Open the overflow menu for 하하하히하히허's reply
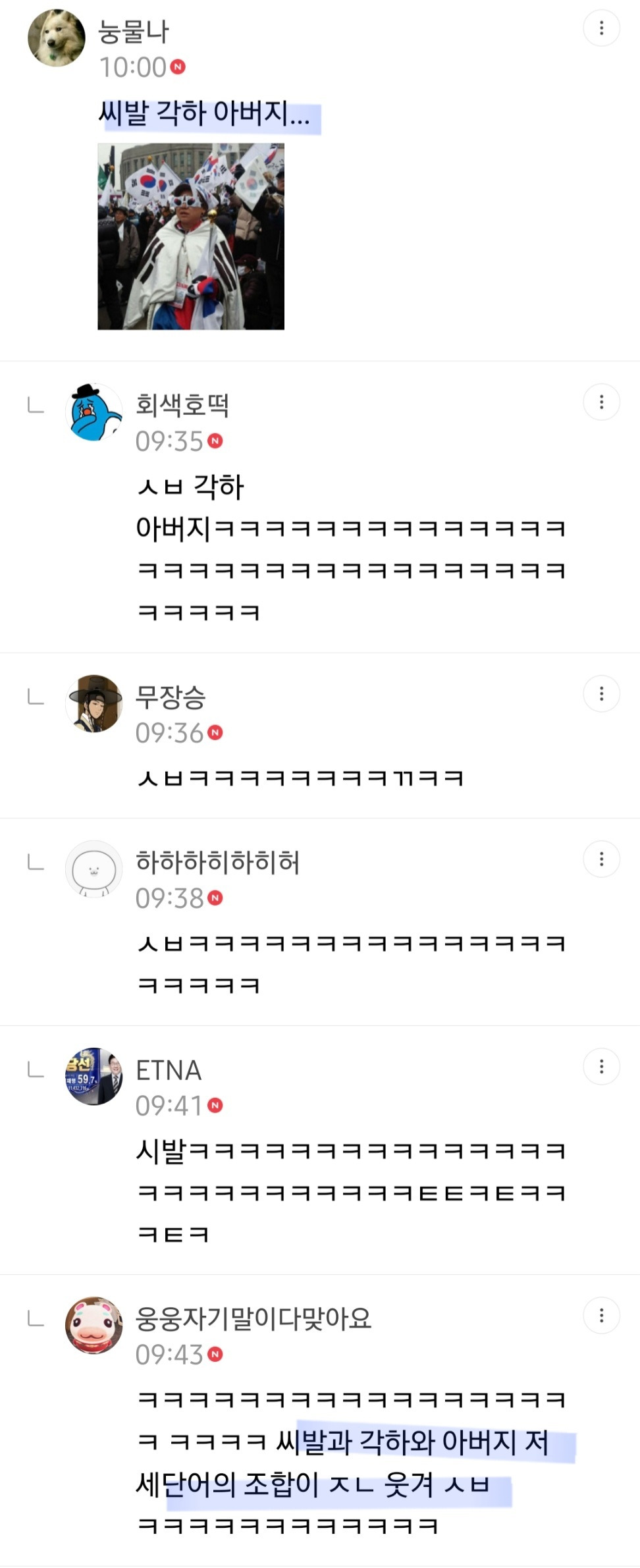 point(601,859)
